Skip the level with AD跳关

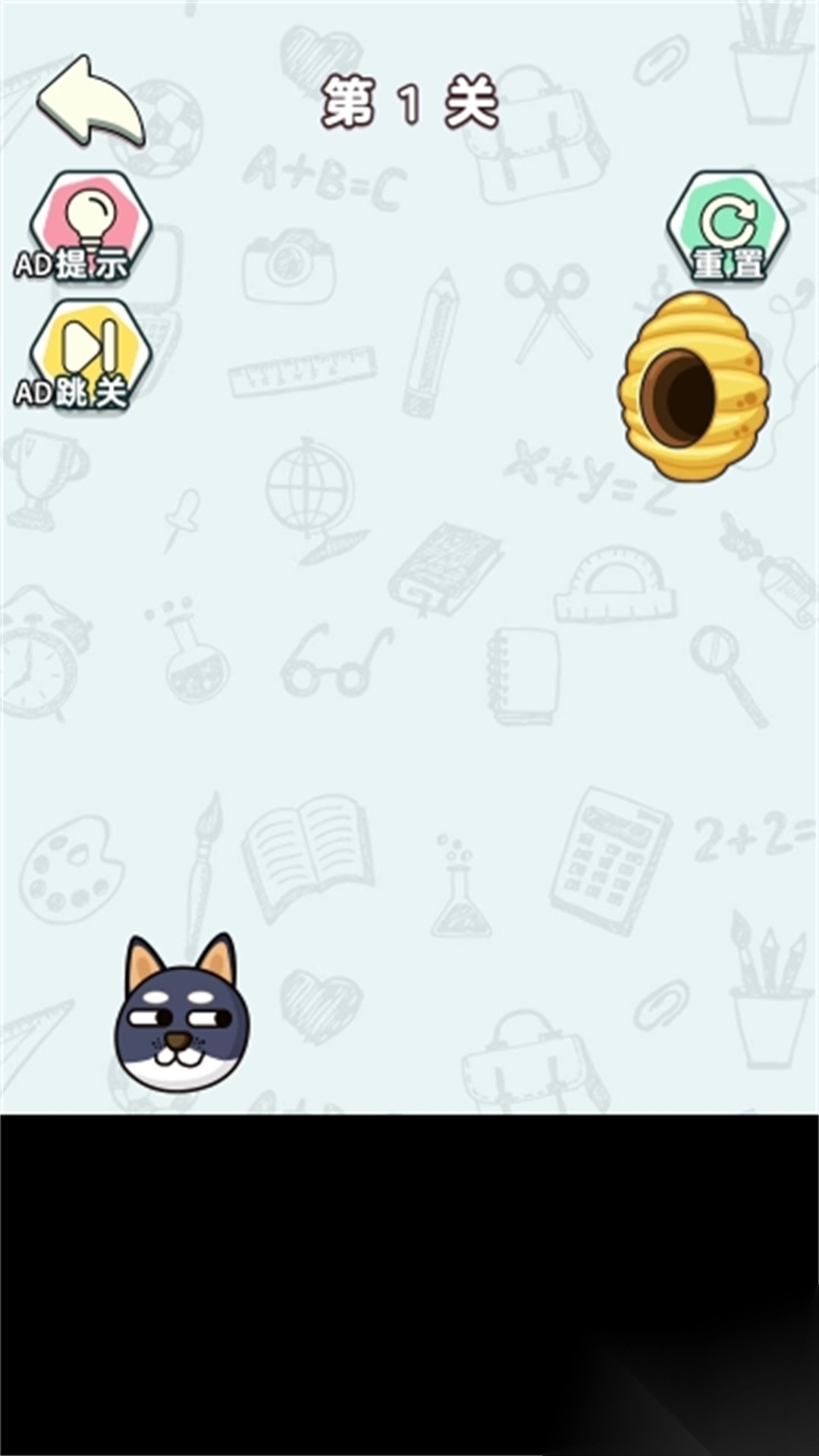[90, 354]
